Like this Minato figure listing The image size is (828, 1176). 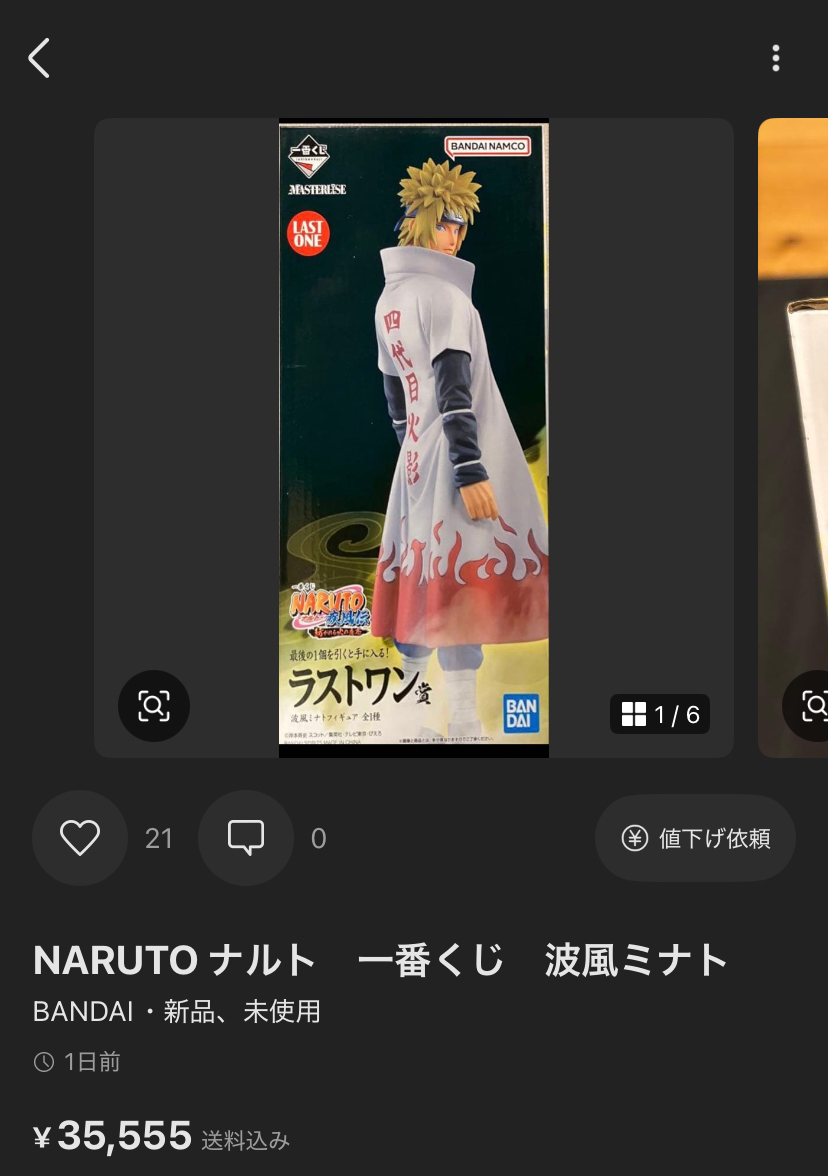pos(80,838)
